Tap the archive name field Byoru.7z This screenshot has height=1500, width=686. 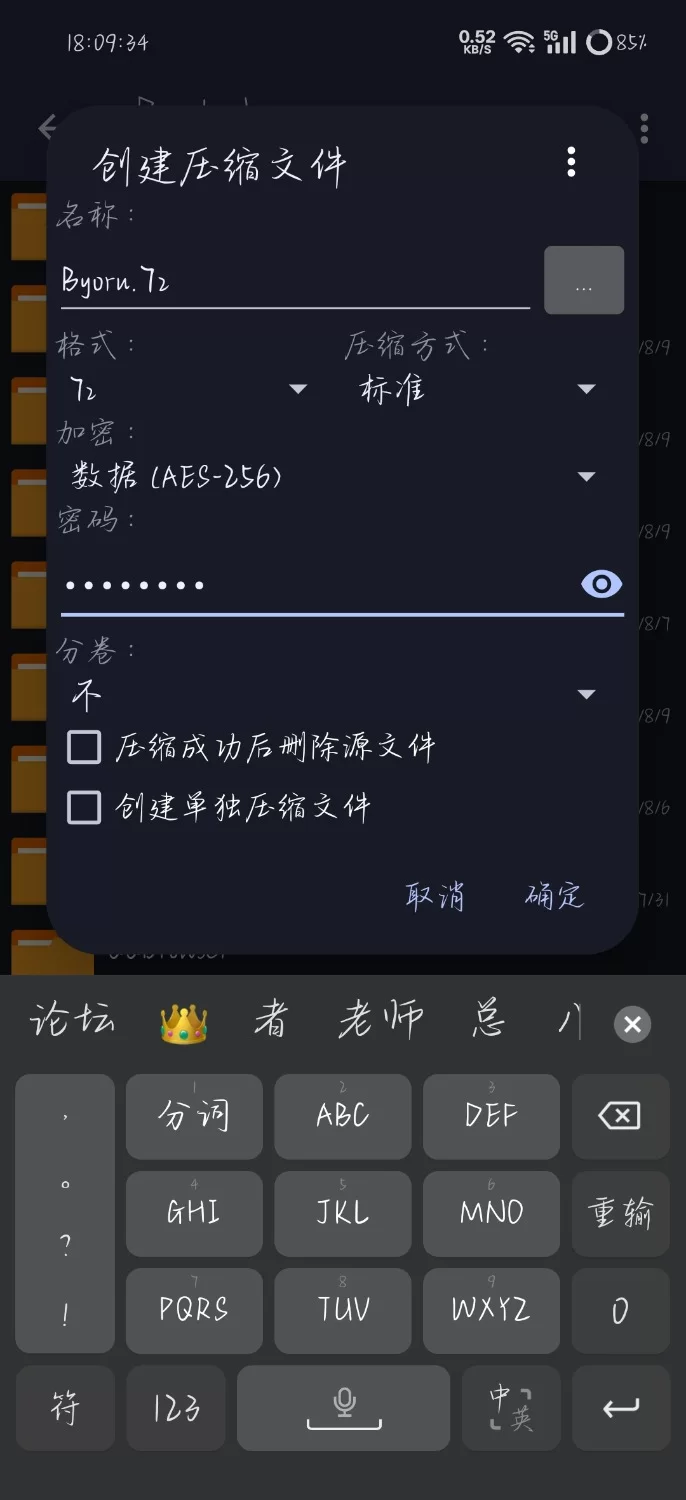pos(295,281)
